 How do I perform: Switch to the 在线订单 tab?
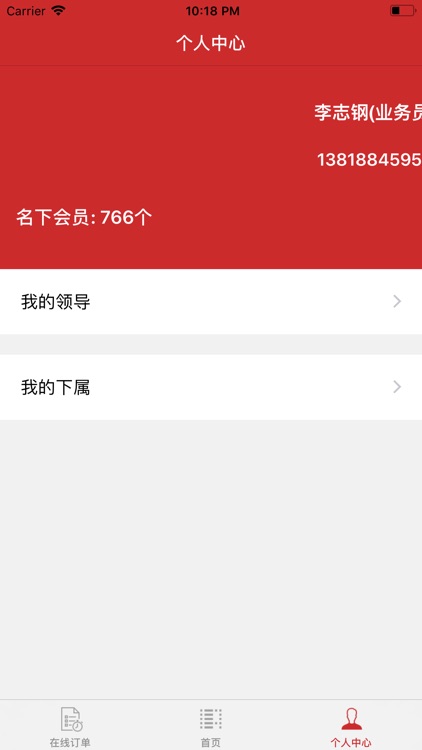(x=70, y=727)
